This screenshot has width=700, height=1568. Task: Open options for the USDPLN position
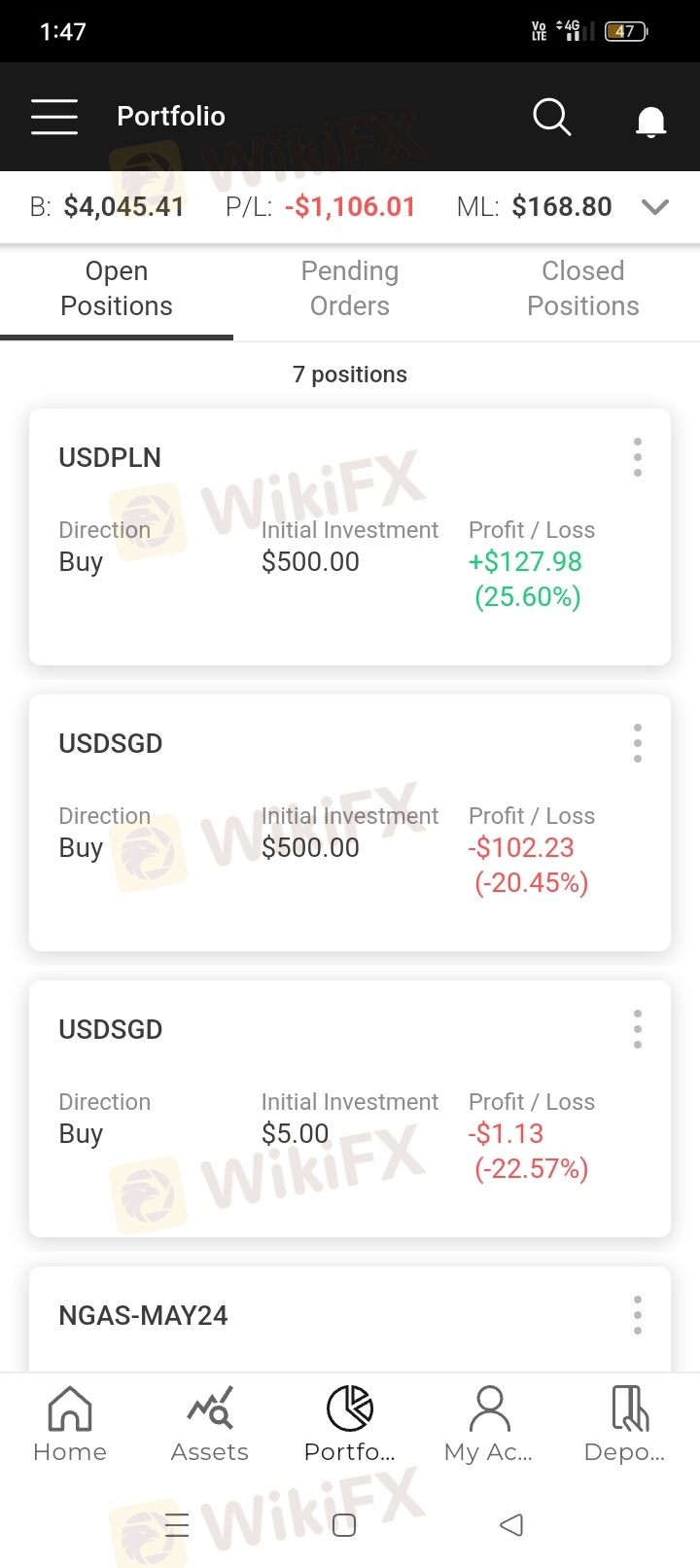pos(638,457)
